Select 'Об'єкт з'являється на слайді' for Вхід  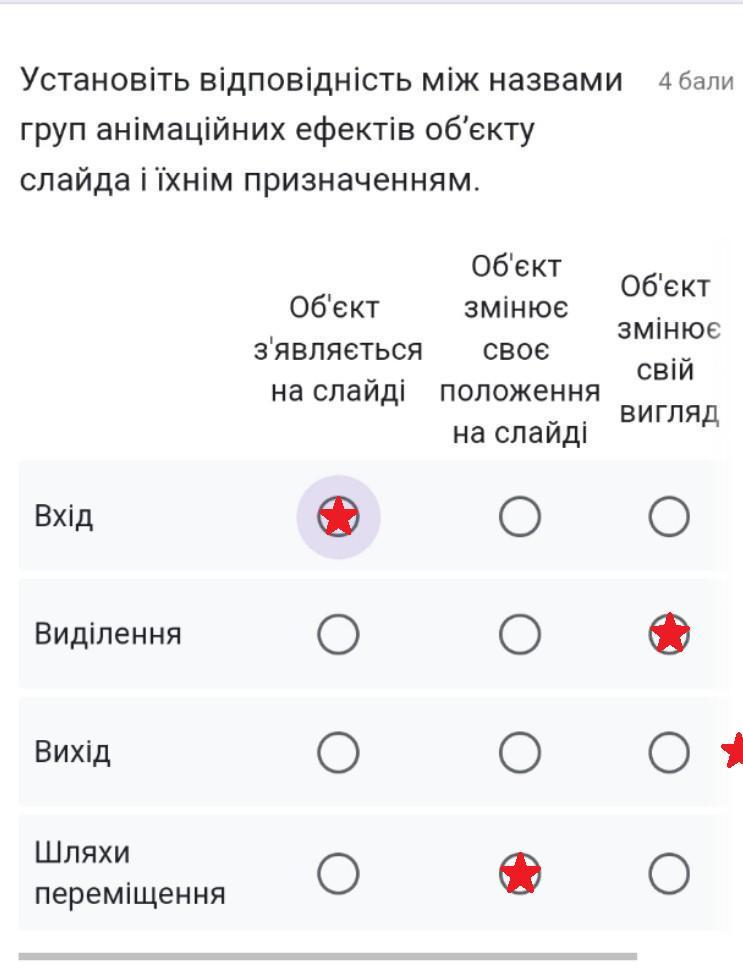pyautogui.click(x=338, y=517)
